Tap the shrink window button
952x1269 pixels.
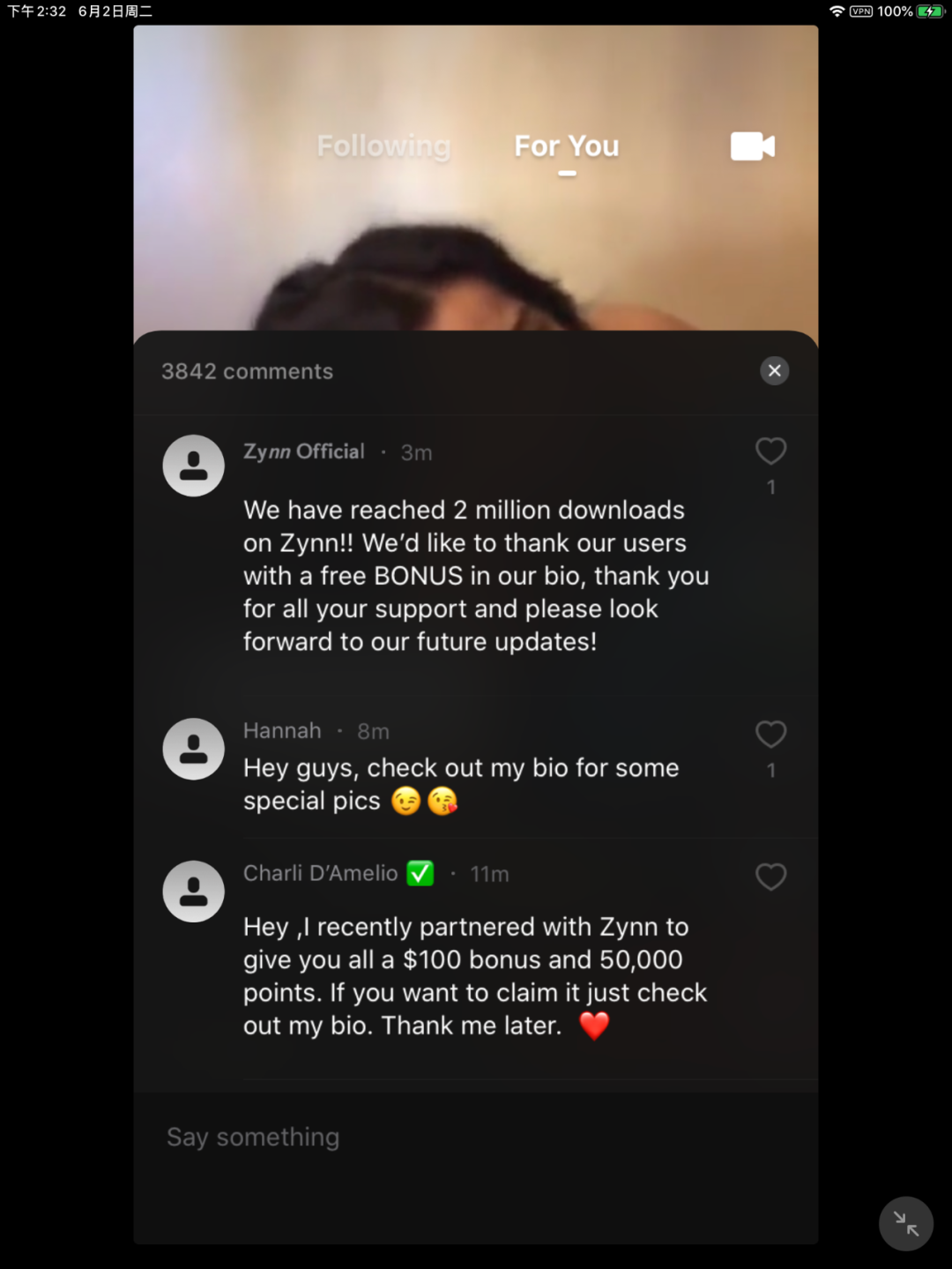pos(906,1223)
